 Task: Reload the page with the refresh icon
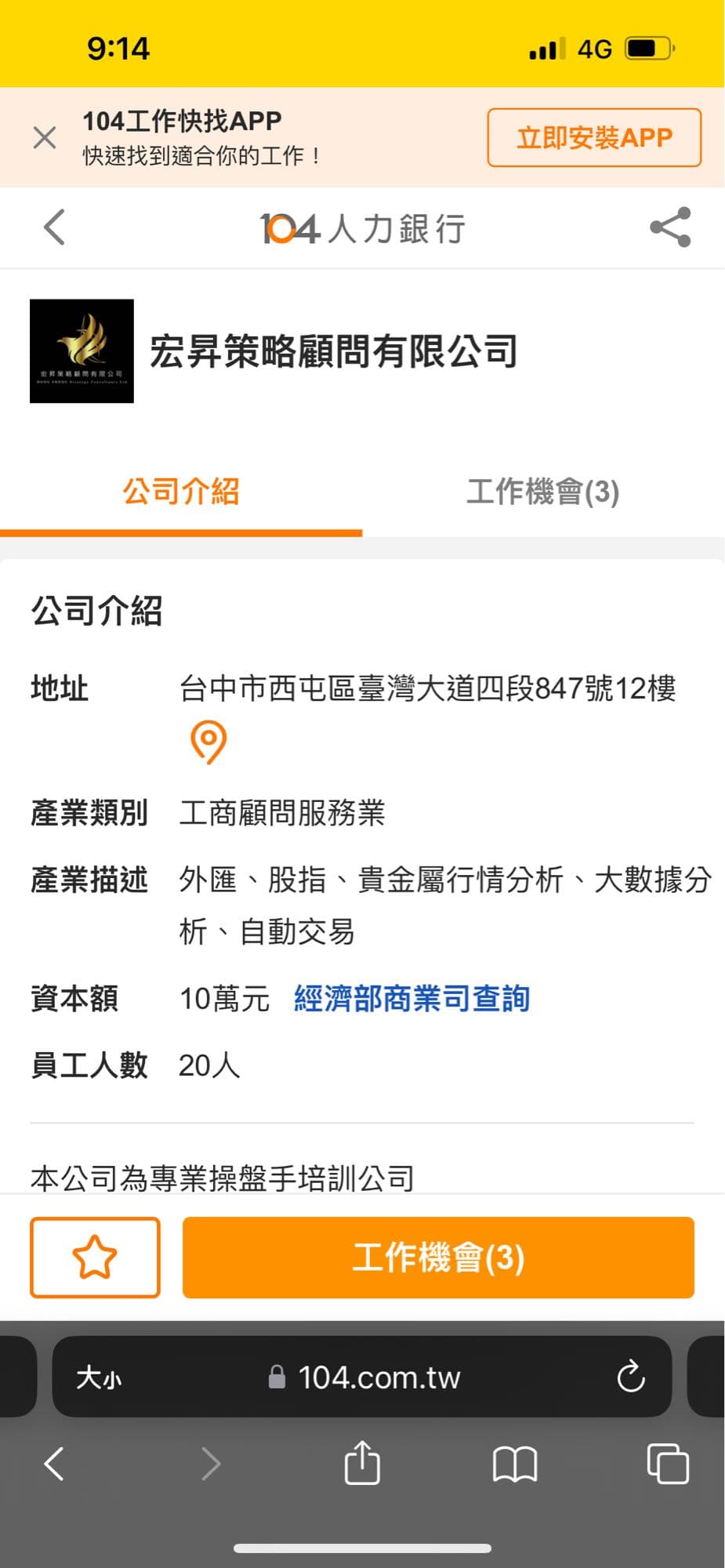[x=629, y=1377]
